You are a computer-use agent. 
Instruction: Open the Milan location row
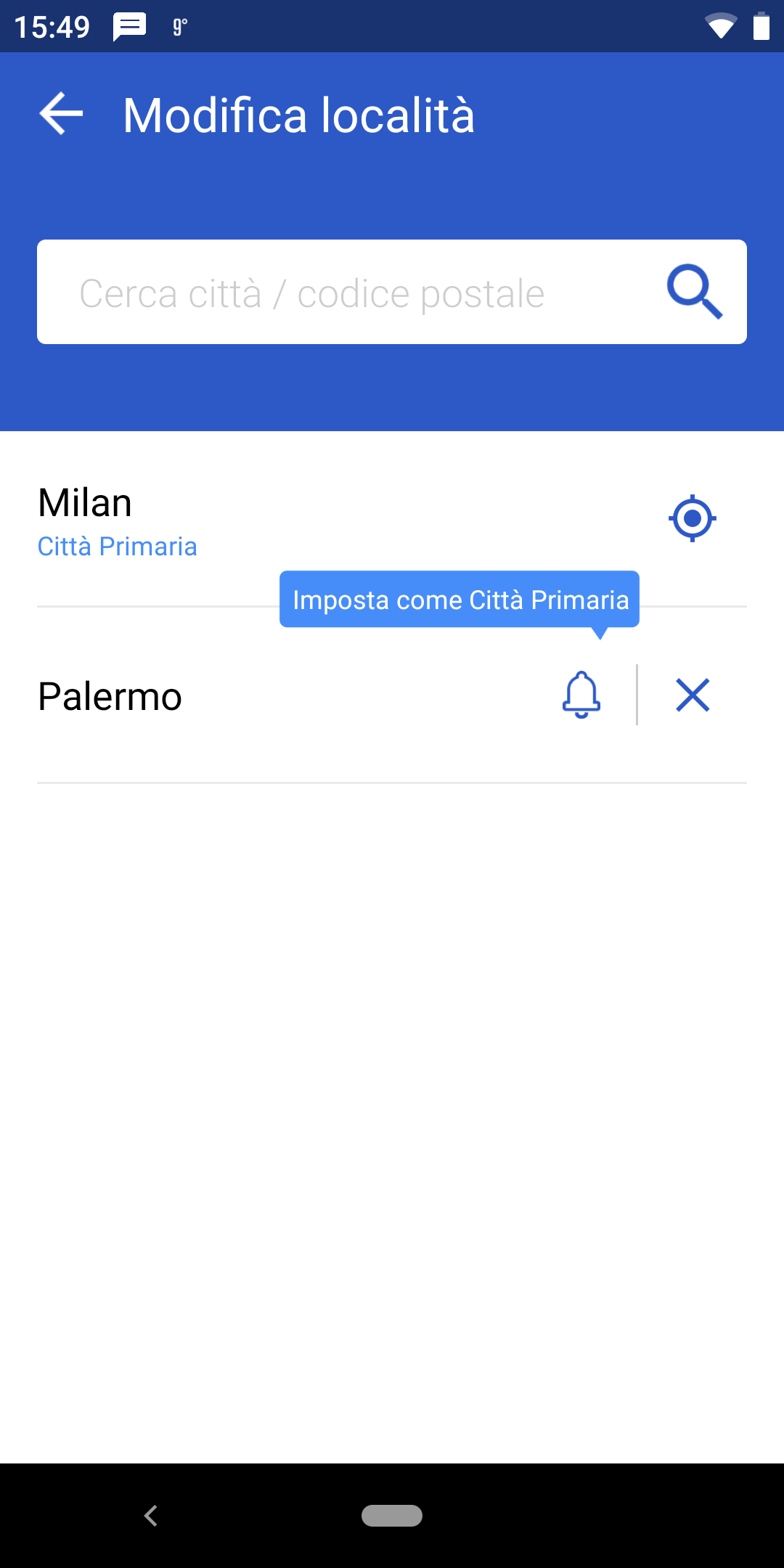point(218,520)
